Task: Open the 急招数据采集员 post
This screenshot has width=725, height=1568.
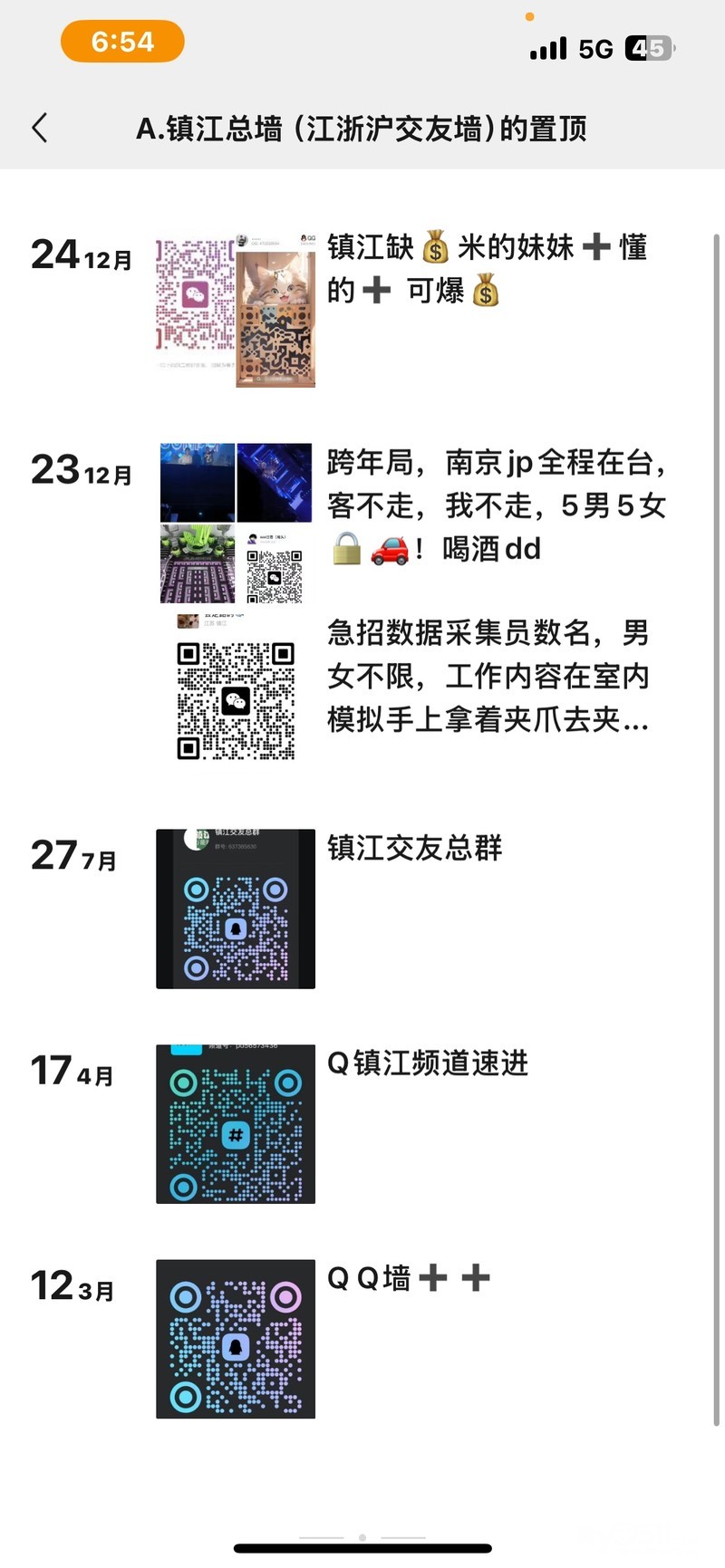Action: [x=488, y=676]
